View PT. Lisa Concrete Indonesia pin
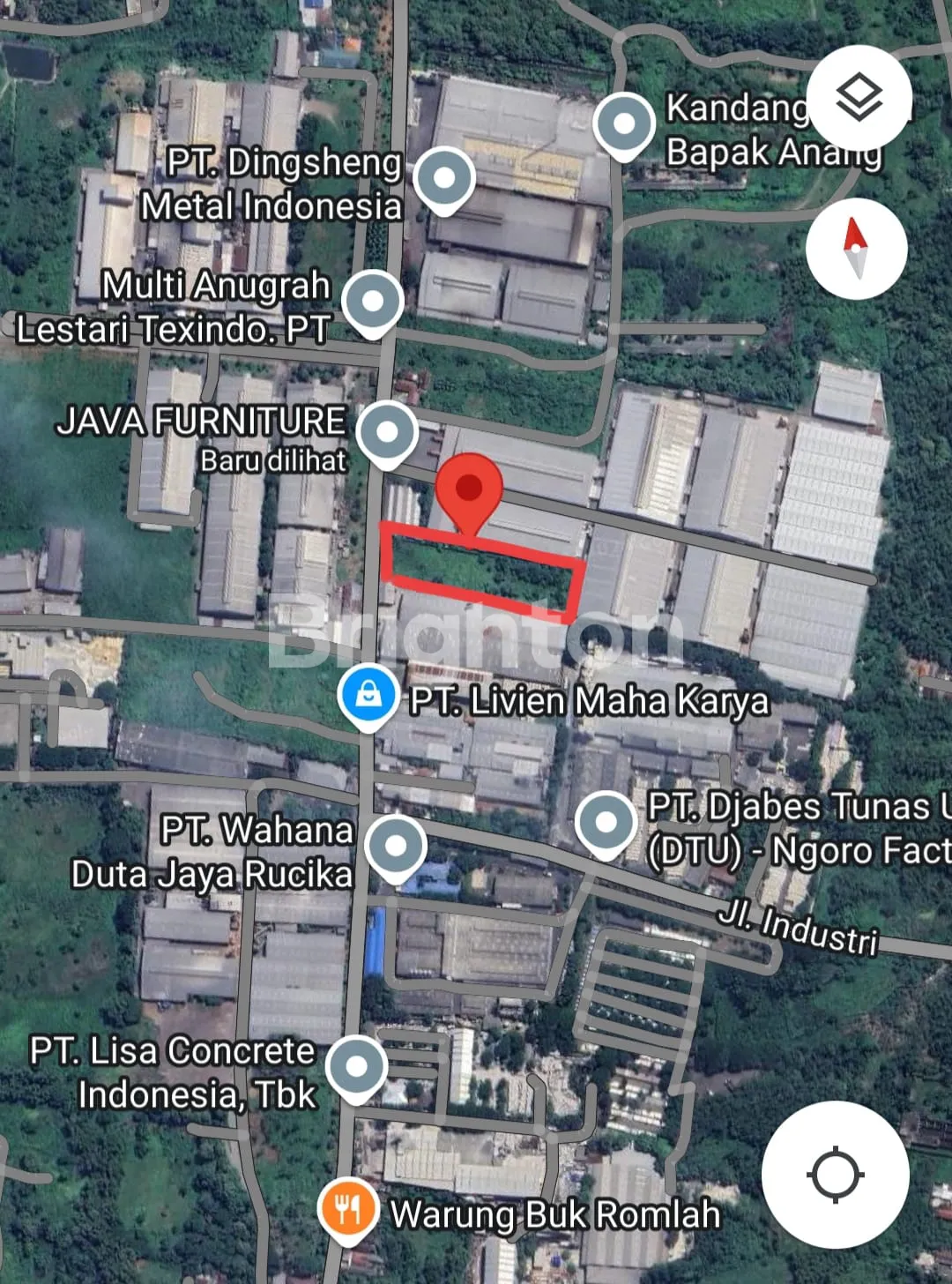The image size is (952, 1284). 356,1066
